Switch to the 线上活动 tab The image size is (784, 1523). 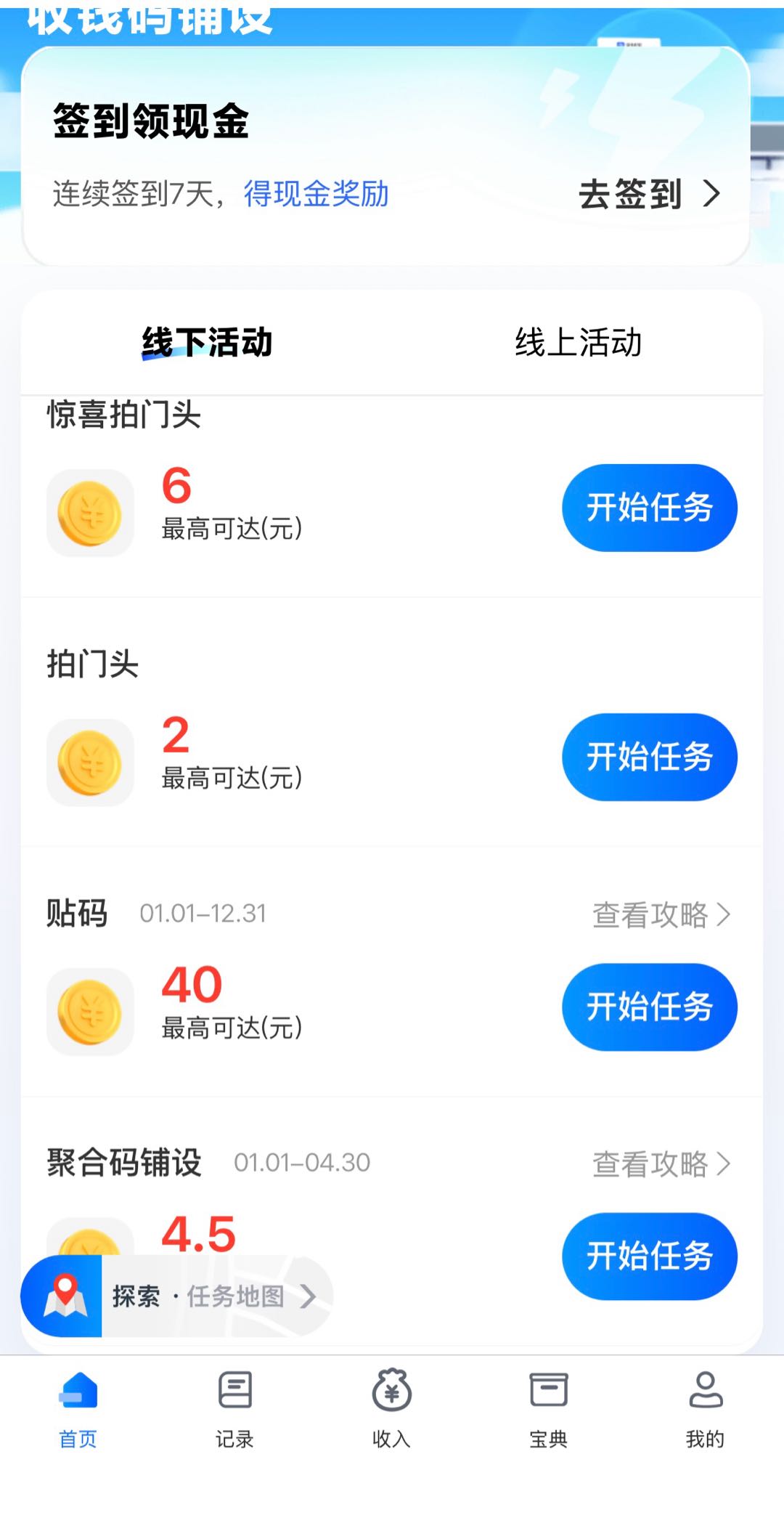(x=578, y=342)
